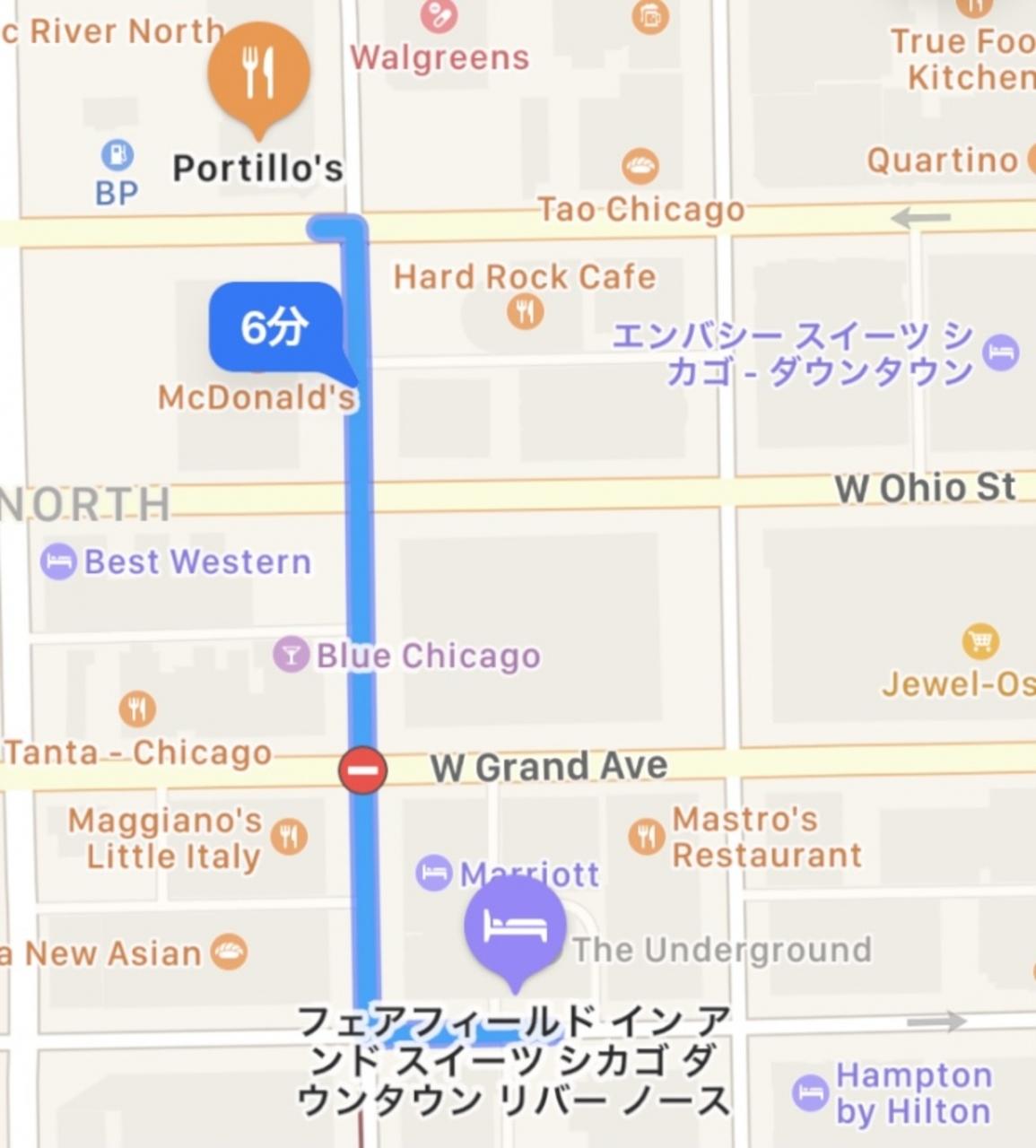Open the Mastro's Restaurant marker
The height and width of the screenshot is (1148, 1036).
(646, 836)
